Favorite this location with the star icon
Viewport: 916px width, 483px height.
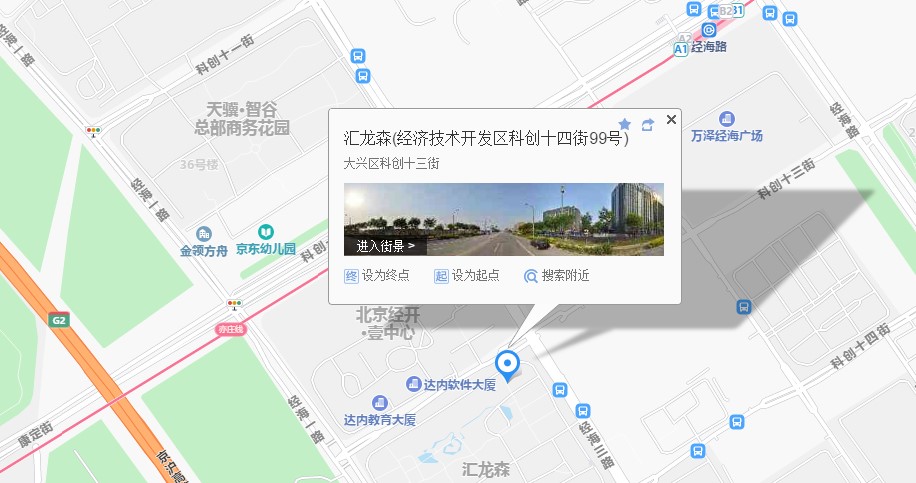pyautogui.click(x=625, y=124)
